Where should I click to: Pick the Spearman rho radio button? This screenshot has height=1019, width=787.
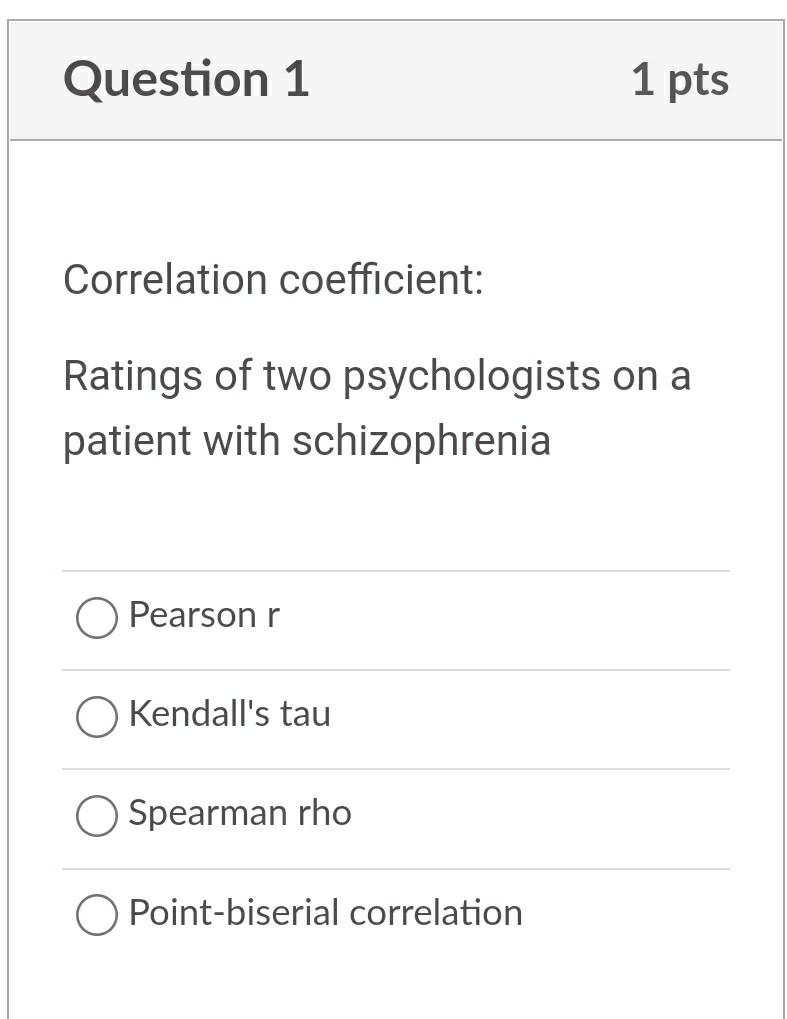click(96, 815)
